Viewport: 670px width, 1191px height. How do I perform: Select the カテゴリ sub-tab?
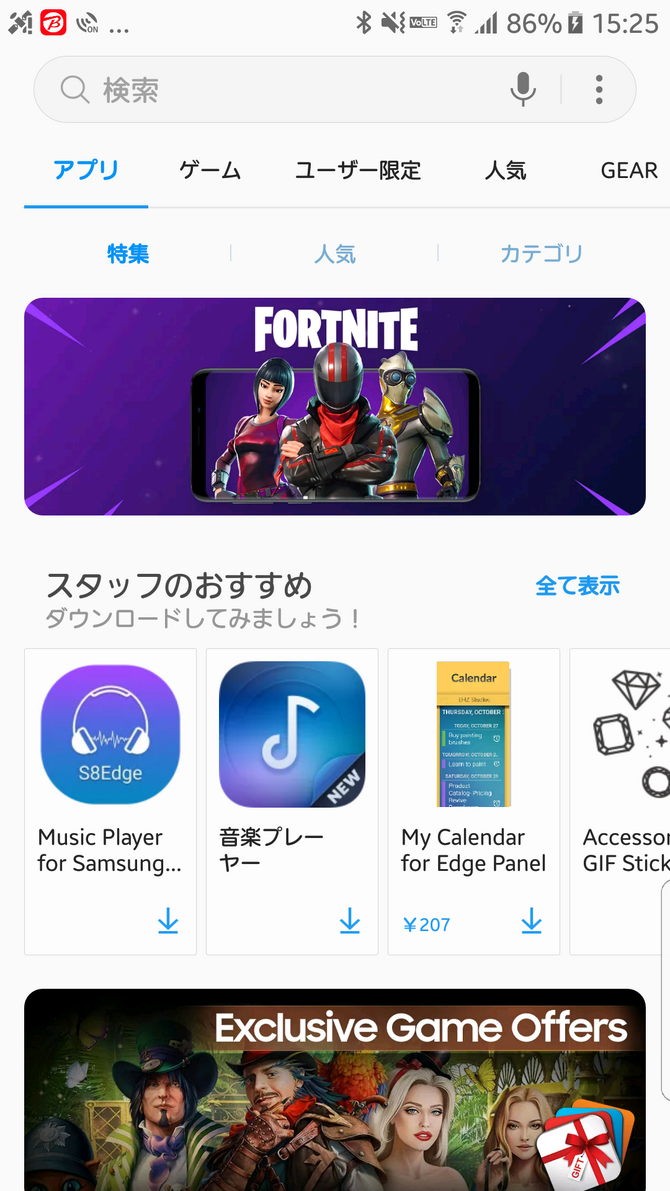(541, 254)
